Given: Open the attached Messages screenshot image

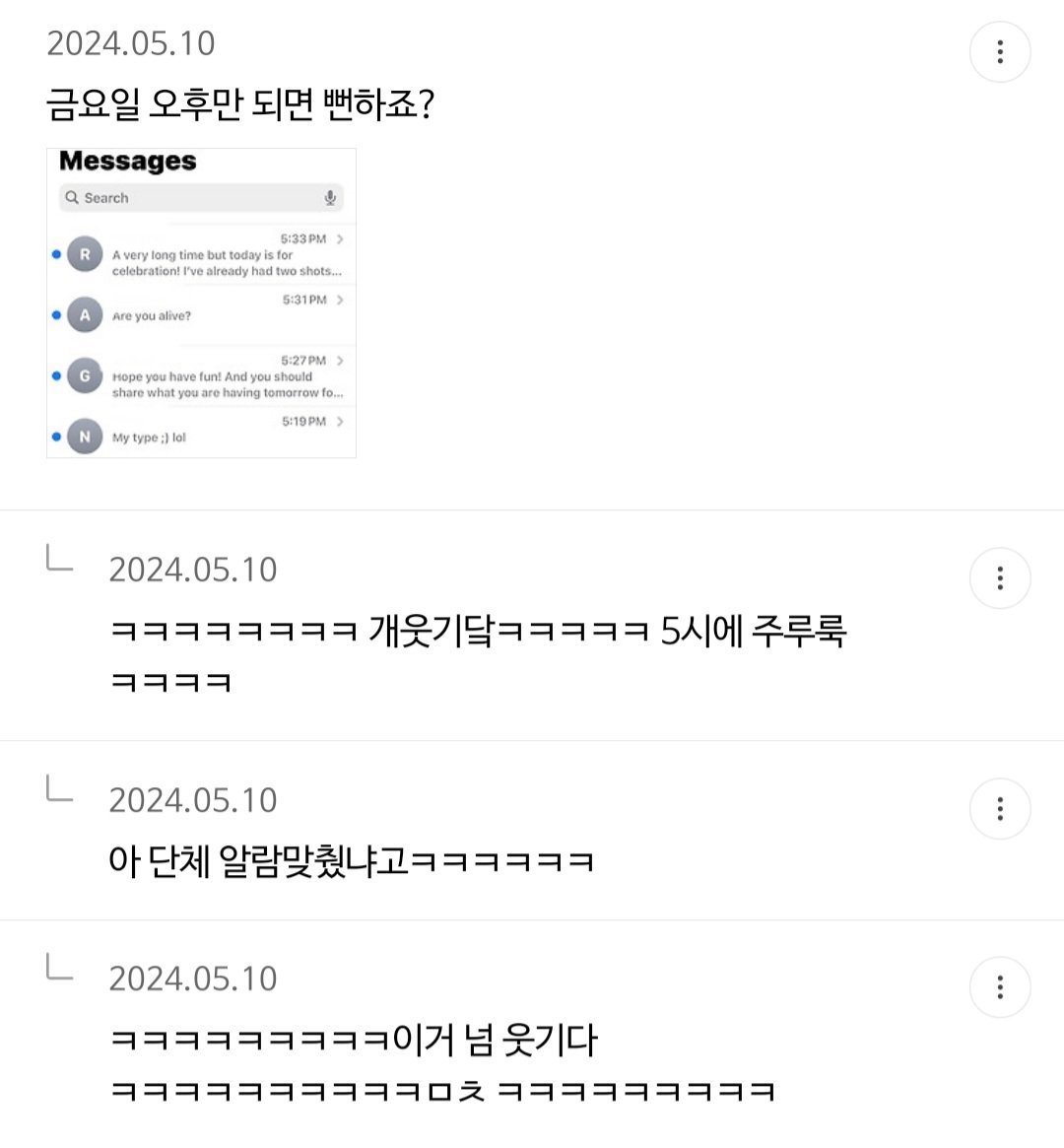Looking at the screenshot, I should [x=201, y=302].
